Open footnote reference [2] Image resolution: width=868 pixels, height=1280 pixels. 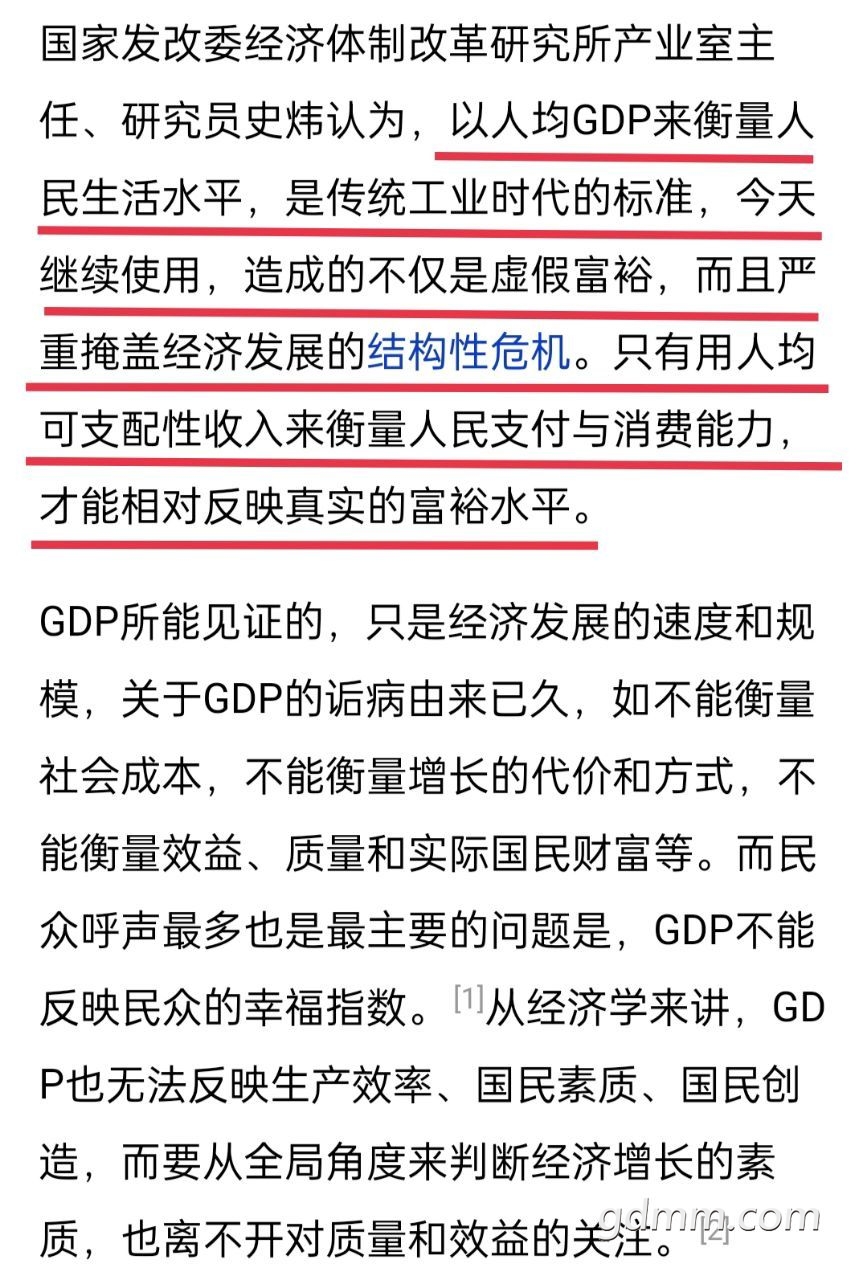tap(716, 1231)
